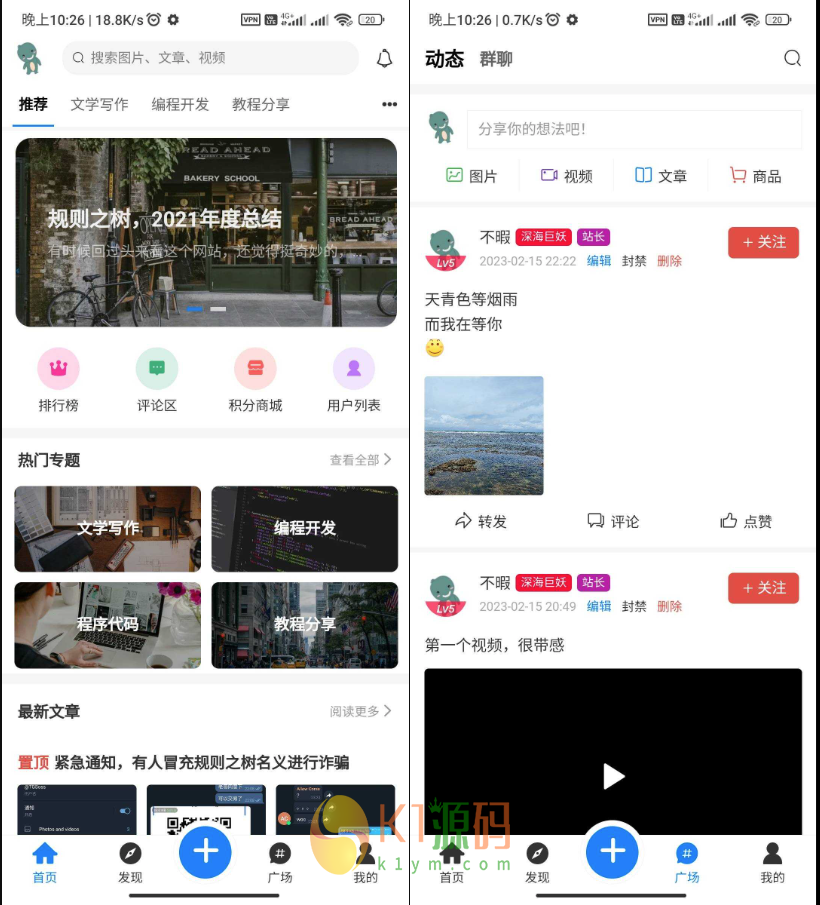The height and width of the screenshot is (905, 820).
Task: Play the 第一个视频 video
Action: pyautogui.click(x=613, y=775)
